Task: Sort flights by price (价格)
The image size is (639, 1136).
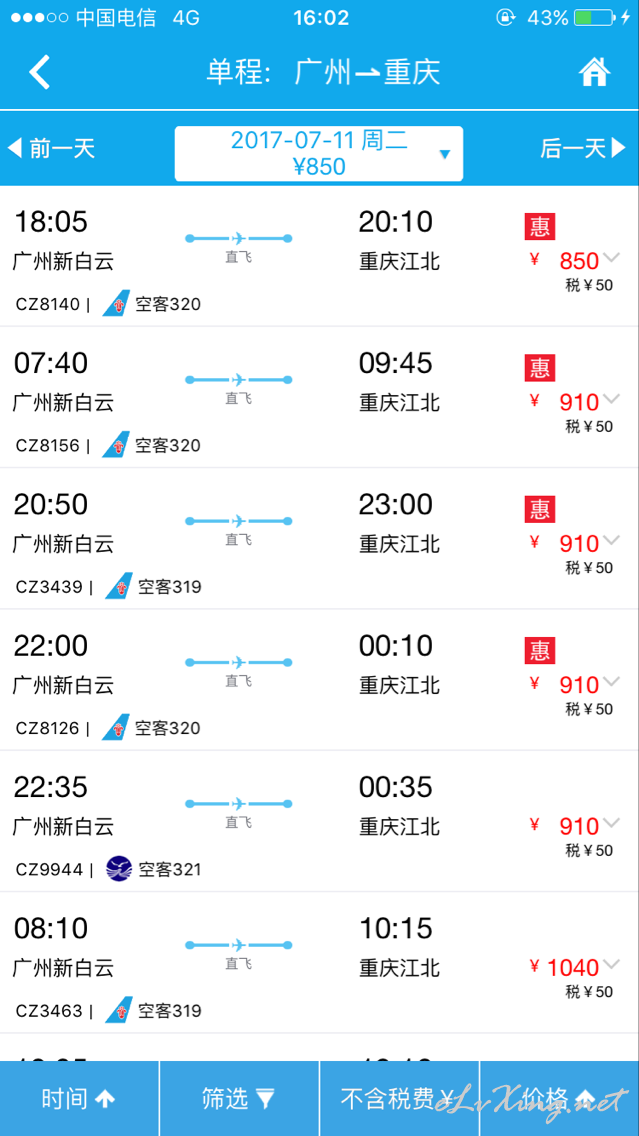Action: pos(559,1098)
